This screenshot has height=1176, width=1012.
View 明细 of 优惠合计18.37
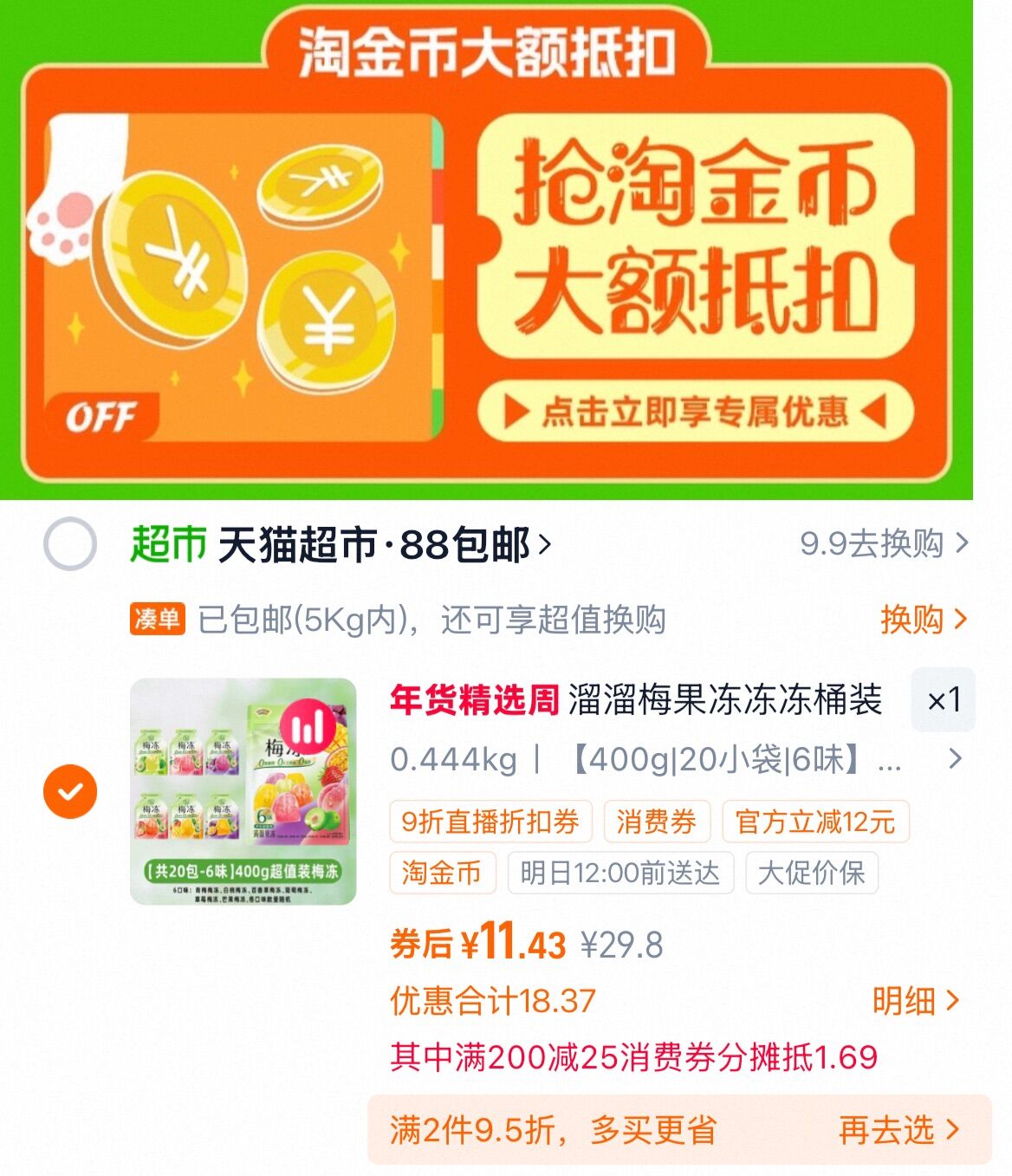tap(915, 1001)
